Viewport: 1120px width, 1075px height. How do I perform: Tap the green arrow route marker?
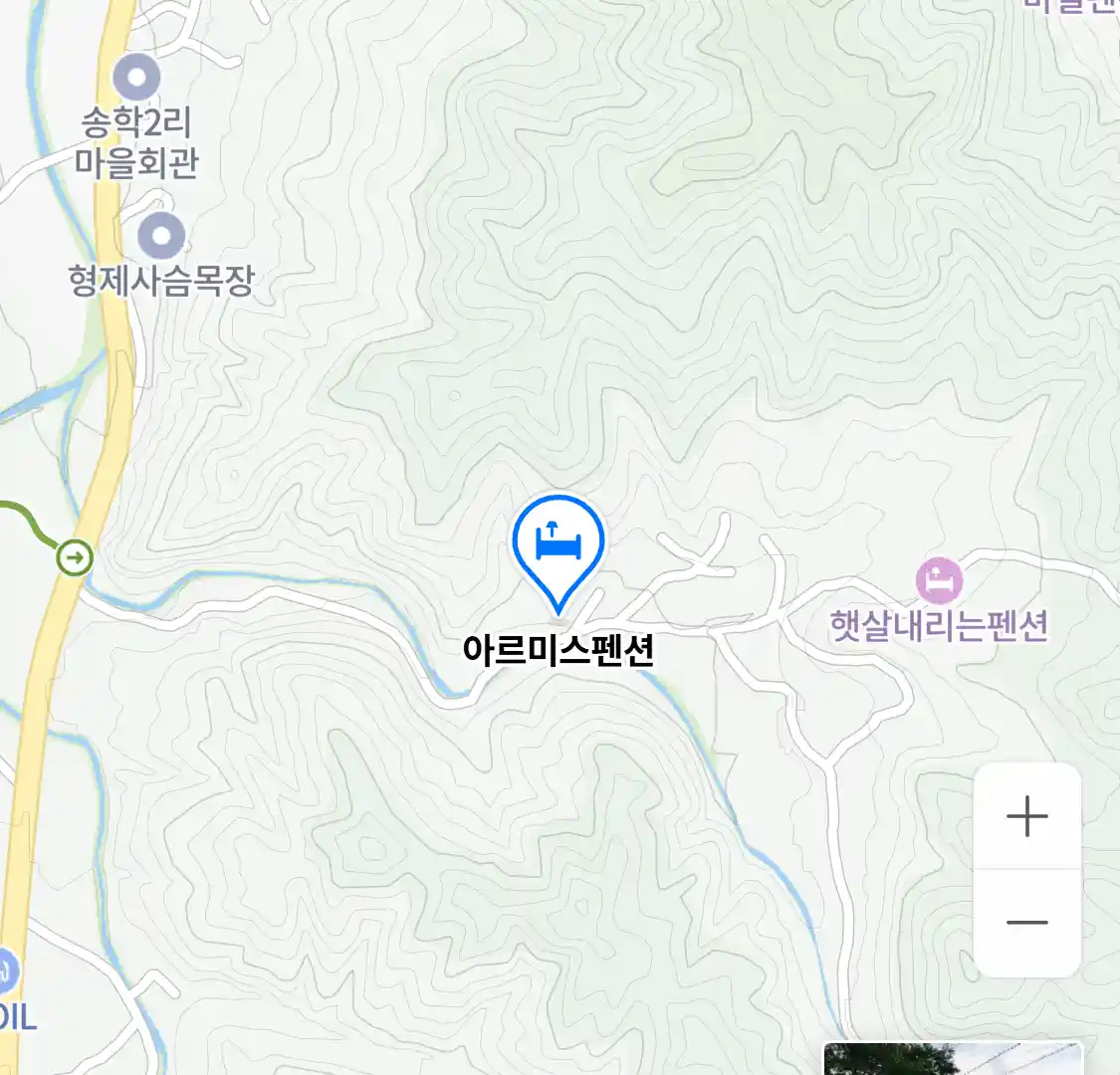[x=75, y=557]
